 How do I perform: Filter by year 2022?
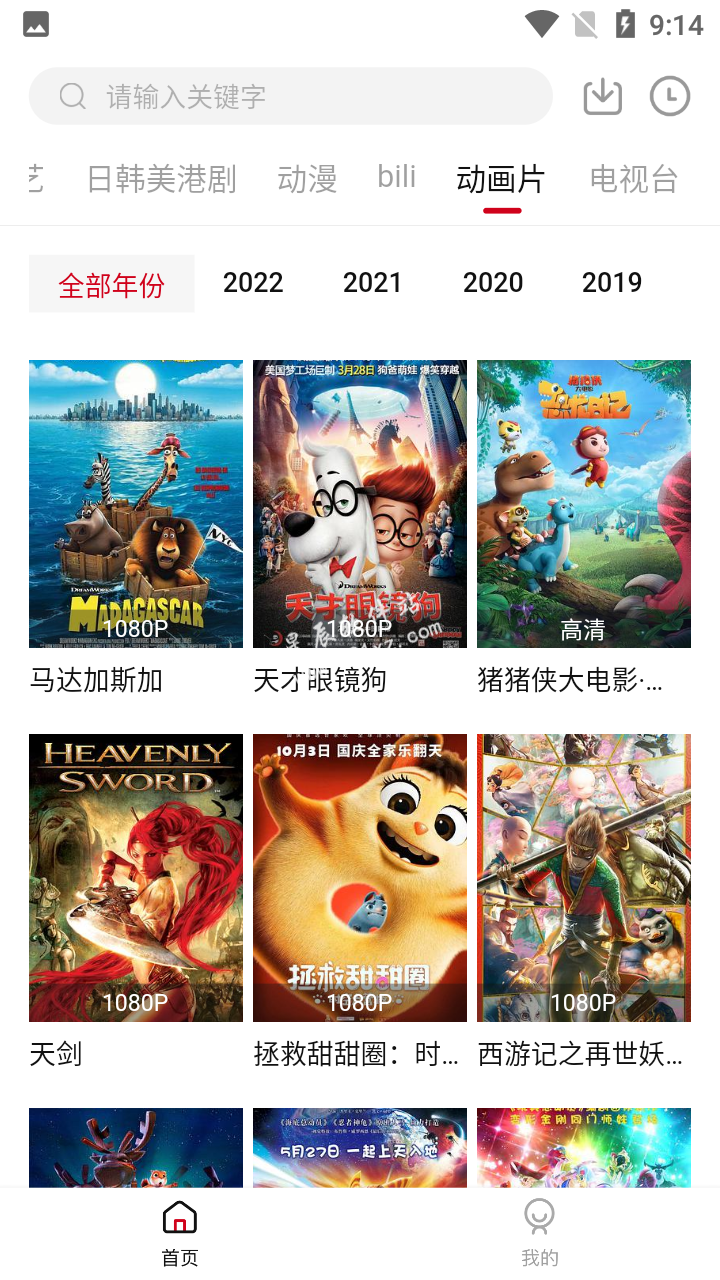(x=253, y=283)
